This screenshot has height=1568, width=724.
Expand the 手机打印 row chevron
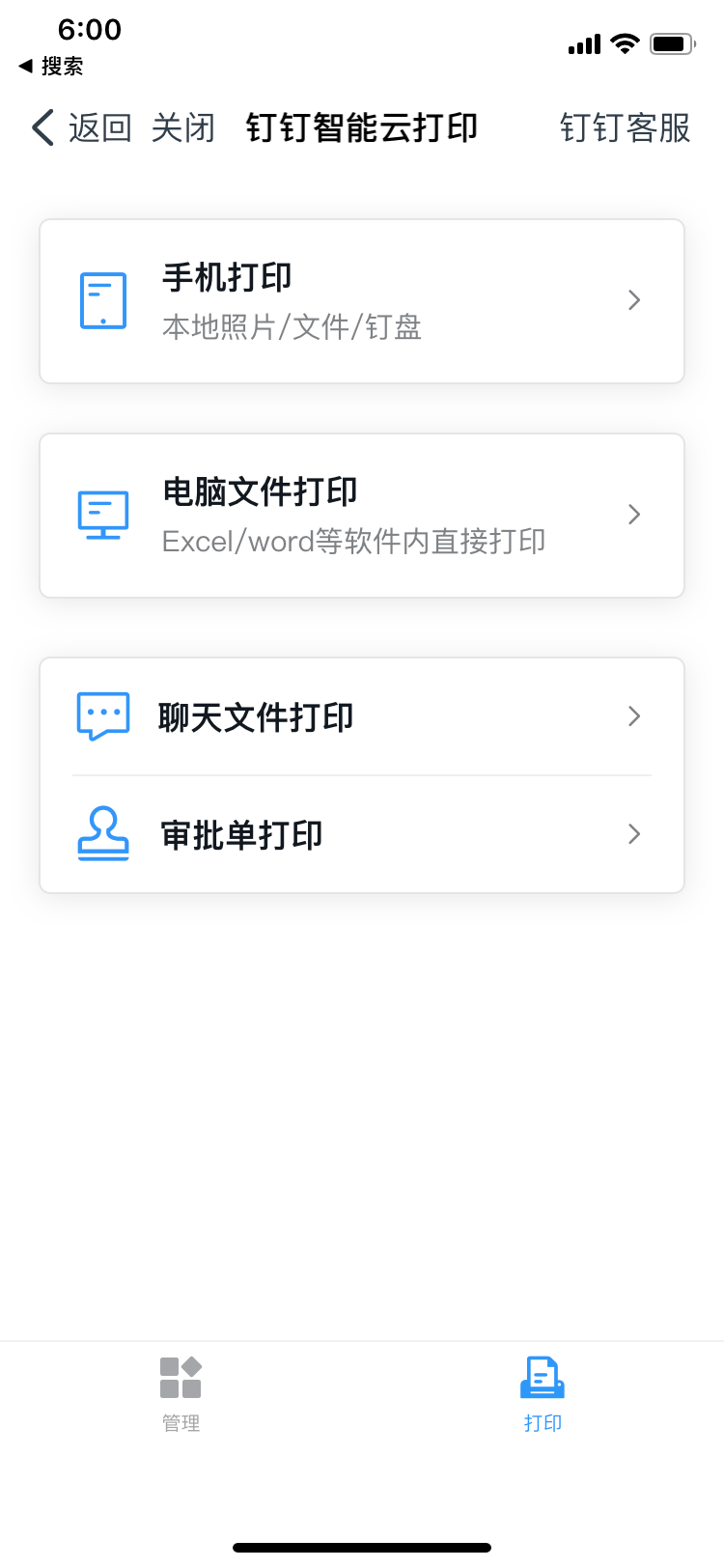[633, 300]
